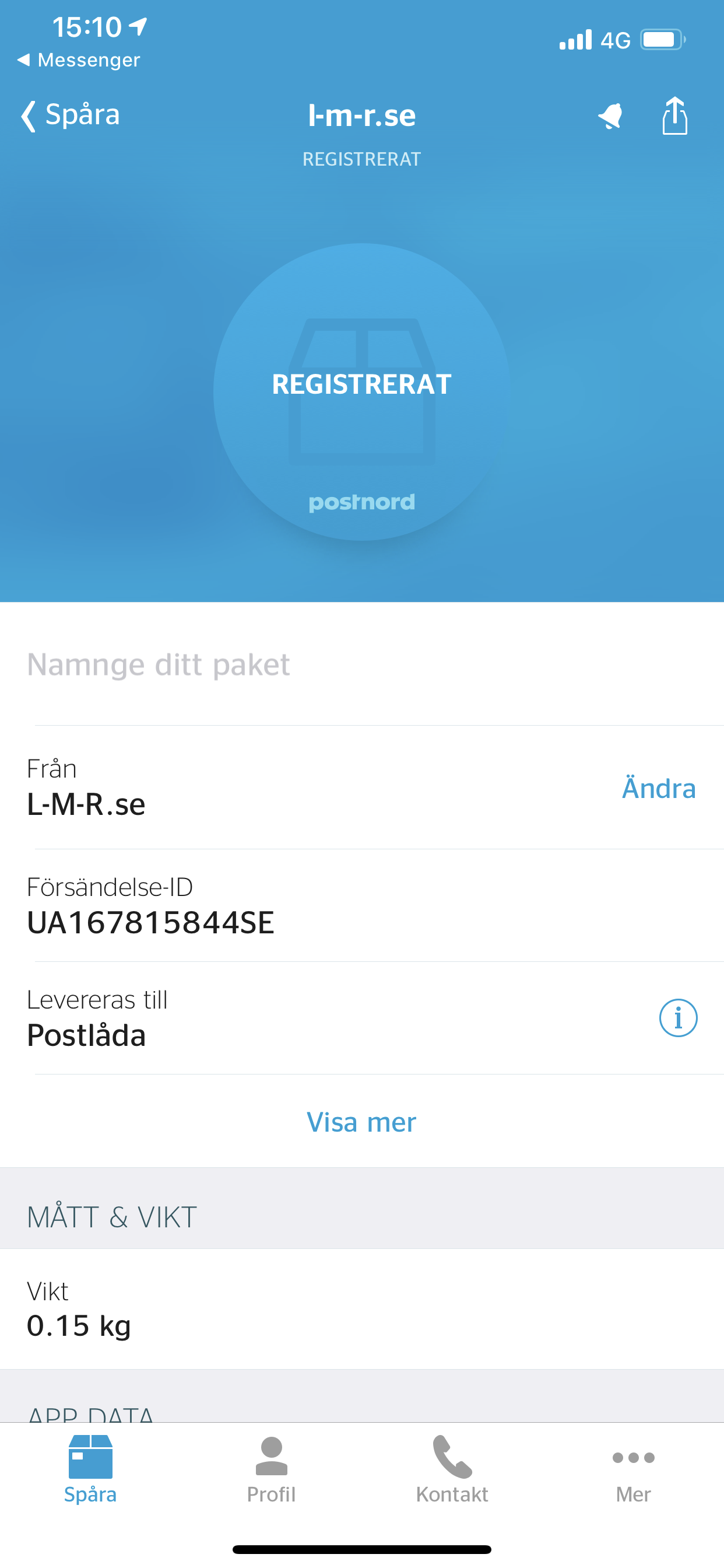724x1568 pixels.
Task: Share this shipment tracking
Action: 674,115
